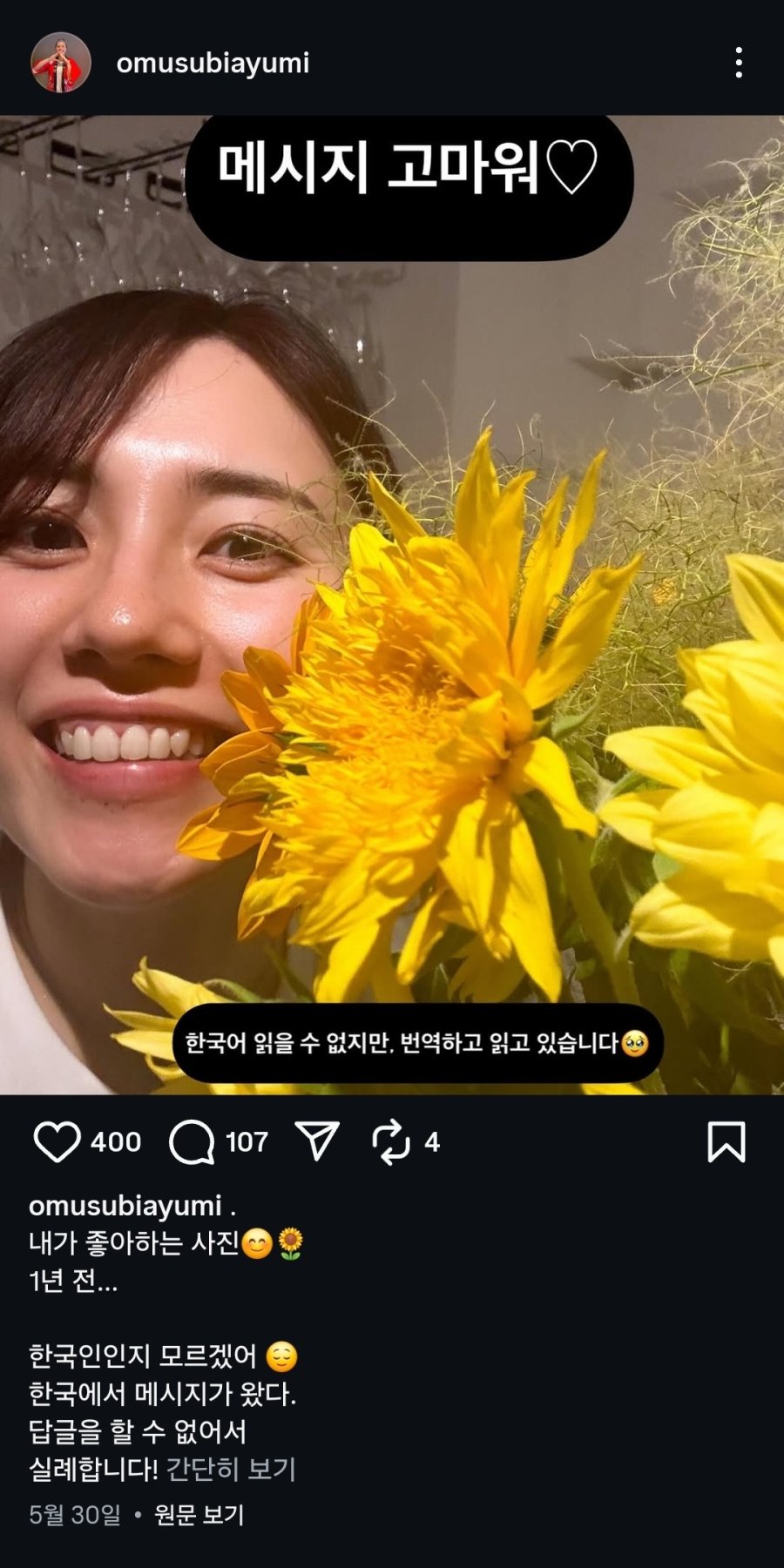Collapse the caption with 간단히 보기
Screen dimensions: 784x1568
pyautogui.click(x=231, y=1470)
